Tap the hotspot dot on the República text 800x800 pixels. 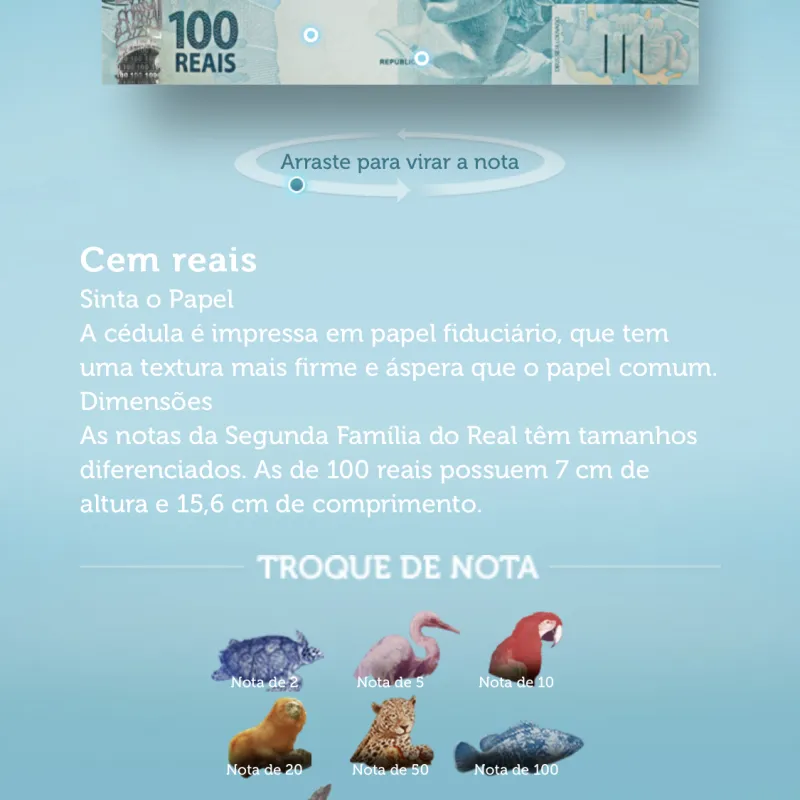[422, 59]
